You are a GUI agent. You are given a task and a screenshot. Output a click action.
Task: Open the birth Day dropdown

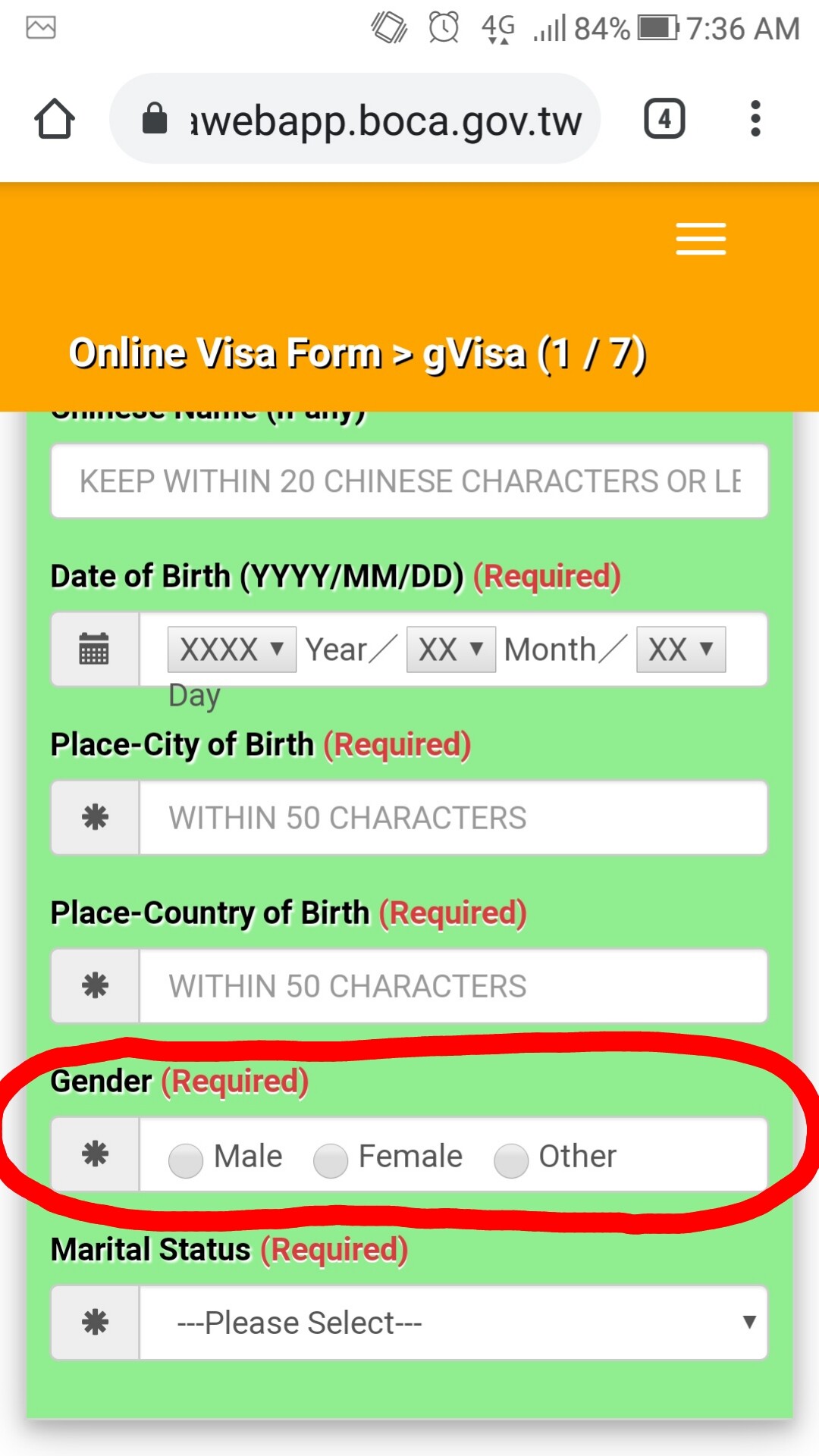pyautogui.click(x=680, y=650)
